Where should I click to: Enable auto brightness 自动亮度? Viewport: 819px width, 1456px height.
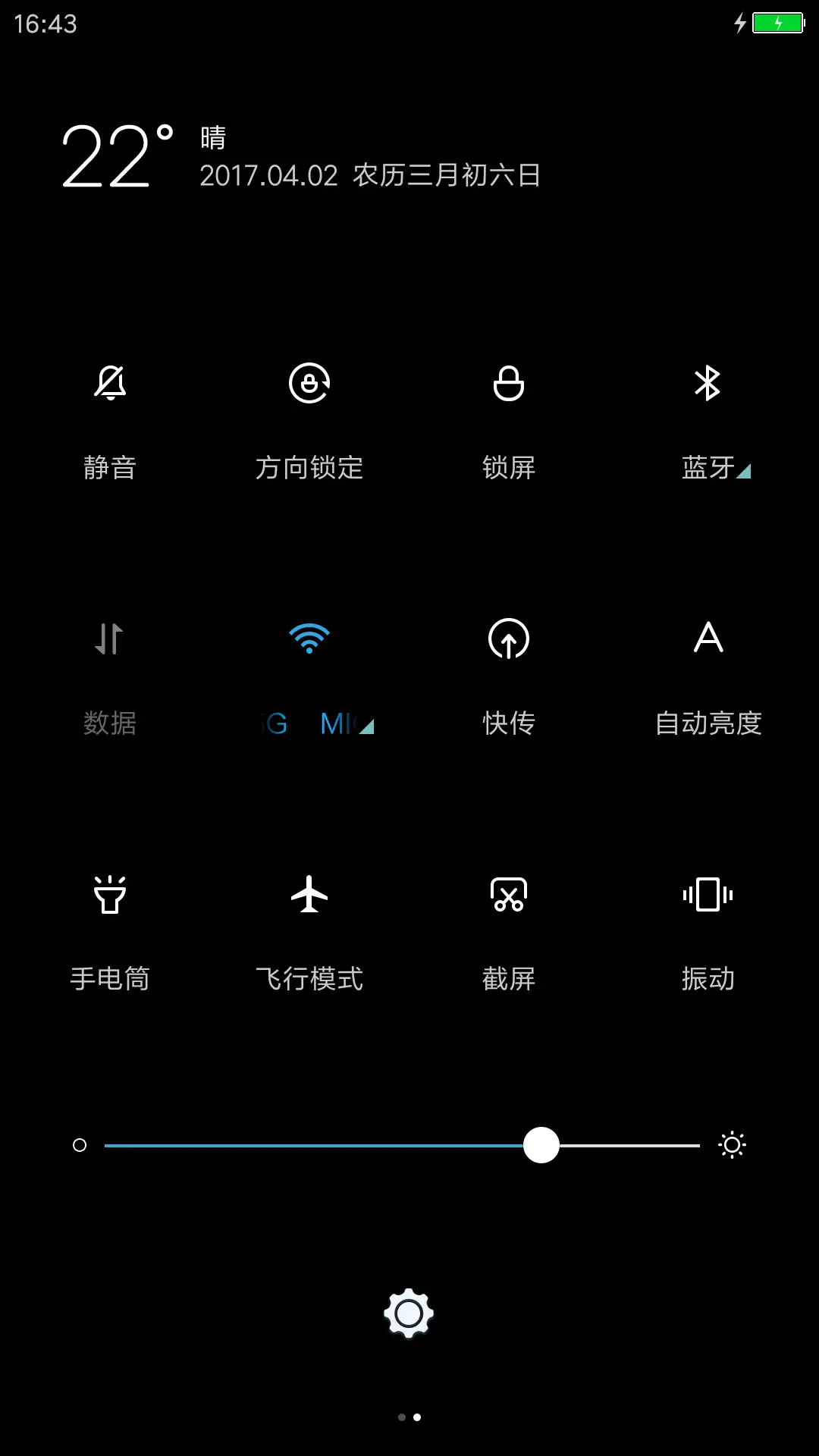(x=708, y=639)
